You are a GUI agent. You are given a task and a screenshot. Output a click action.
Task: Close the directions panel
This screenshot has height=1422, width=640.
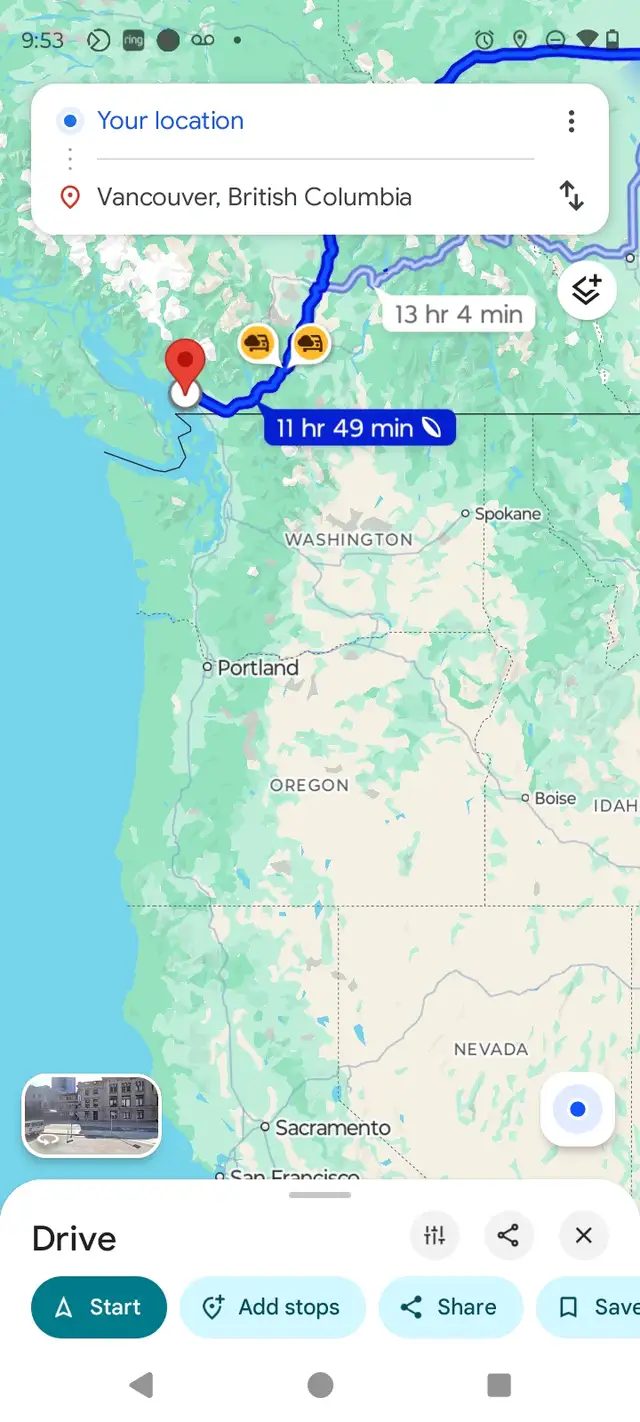tap(584, 1236)
